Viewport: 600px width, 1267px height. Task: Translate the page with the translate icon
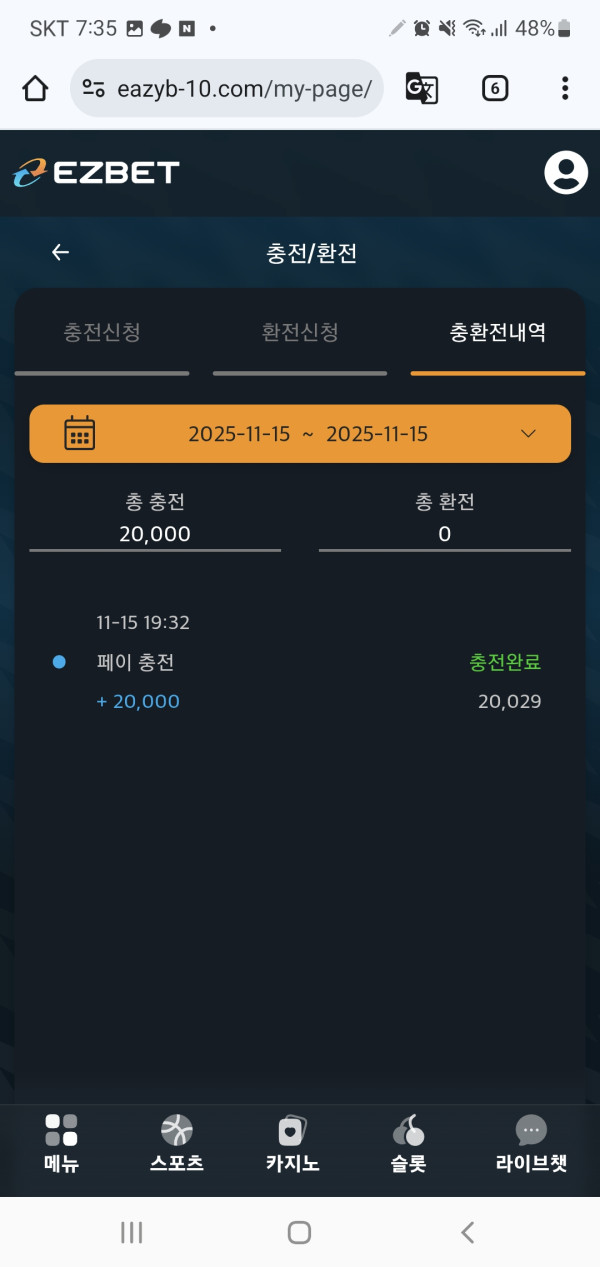pyautogui.click(x=421, y=89)
